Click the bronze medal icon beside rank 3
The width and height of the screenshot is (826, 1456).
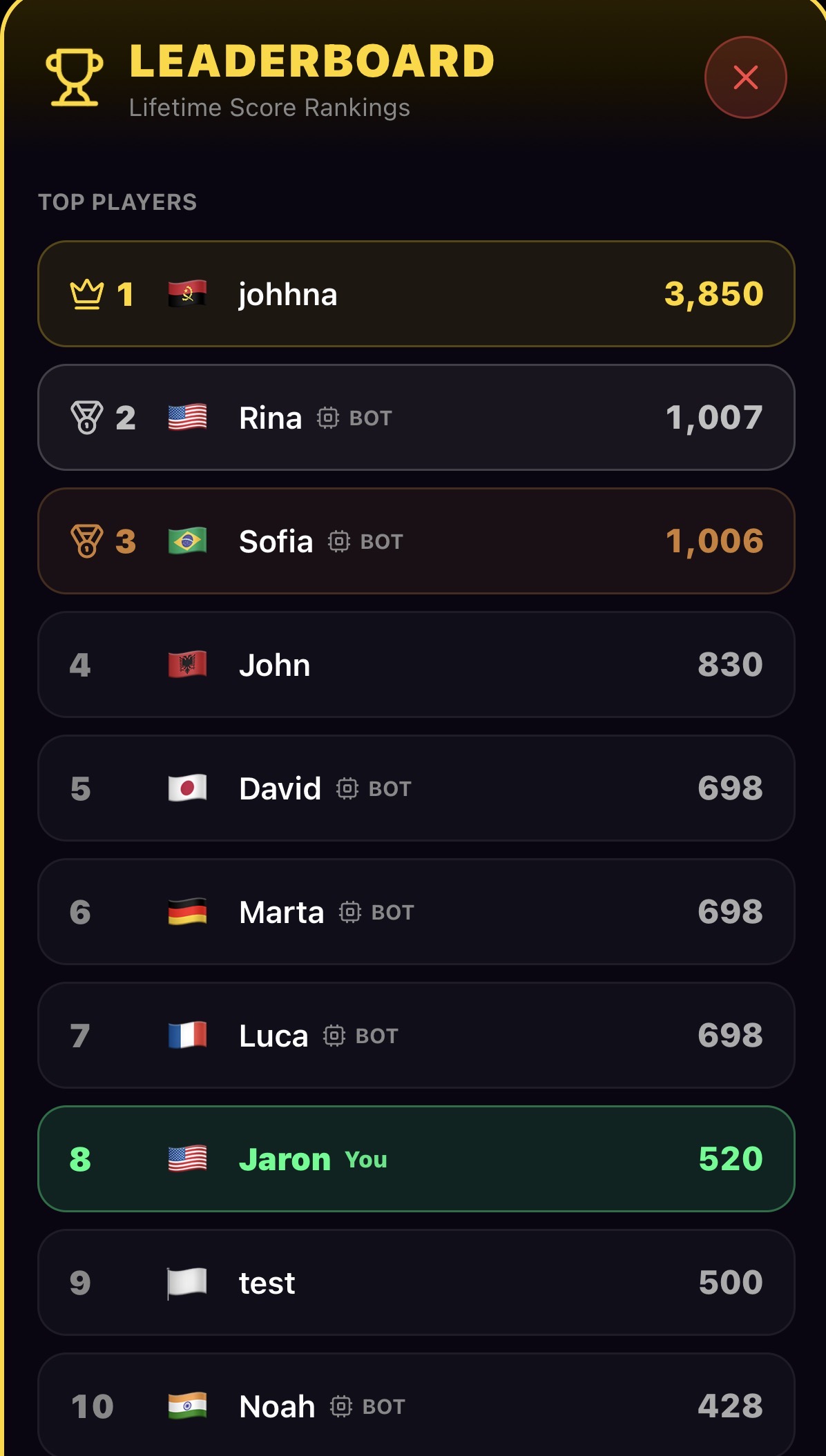87,541
